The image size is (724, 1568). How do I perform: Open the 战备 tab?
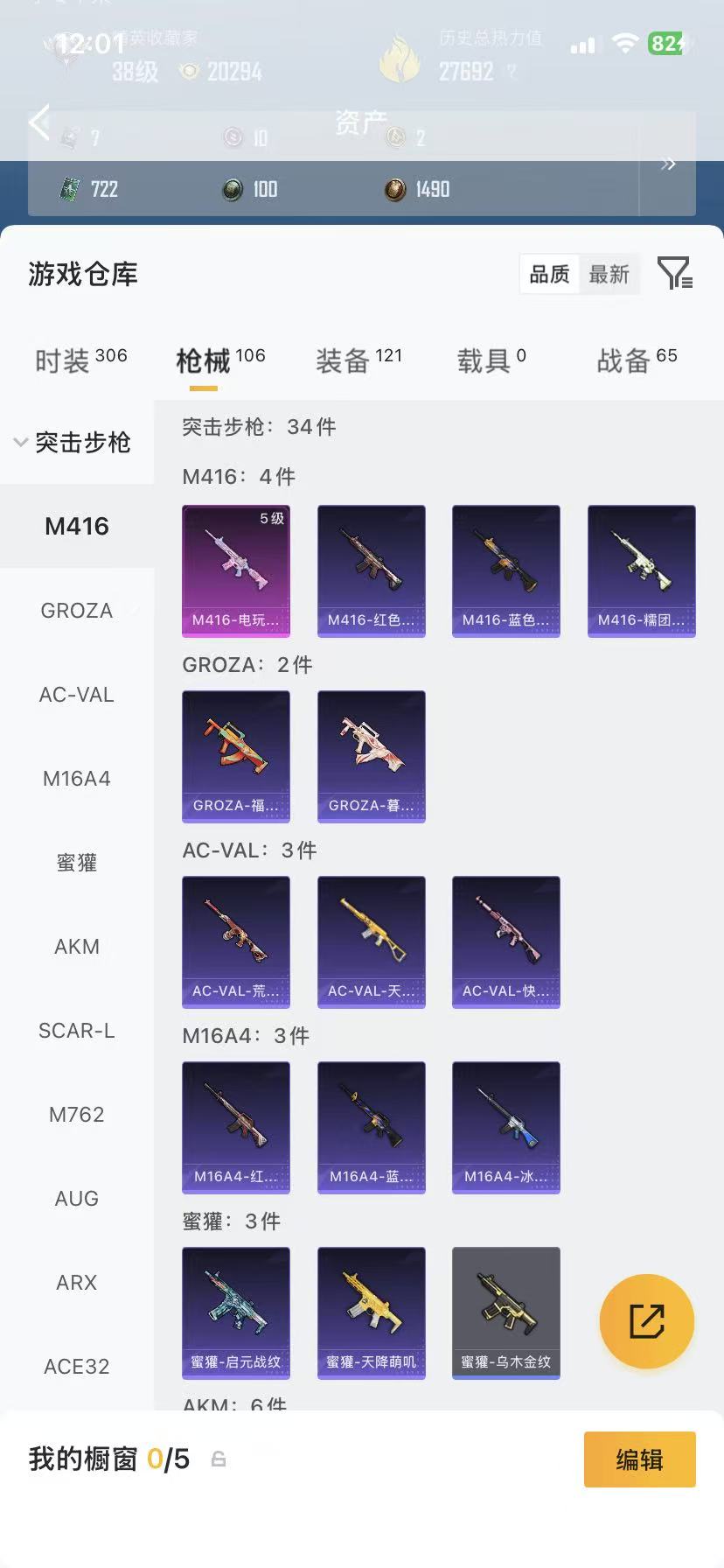tap(627, 359)
